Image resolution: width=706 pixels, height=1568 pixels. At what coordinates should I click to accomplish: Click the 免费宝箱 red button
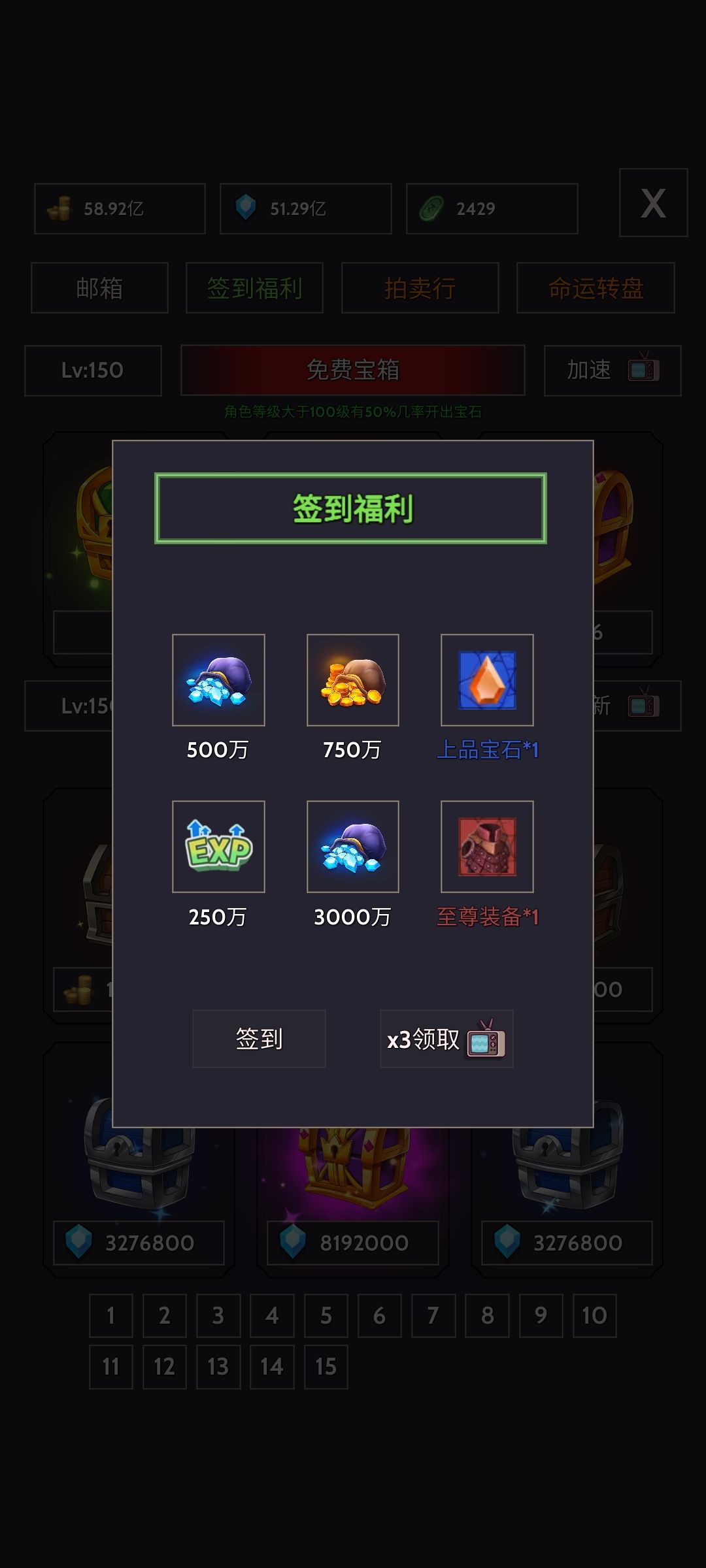click(x=352, y=371)
